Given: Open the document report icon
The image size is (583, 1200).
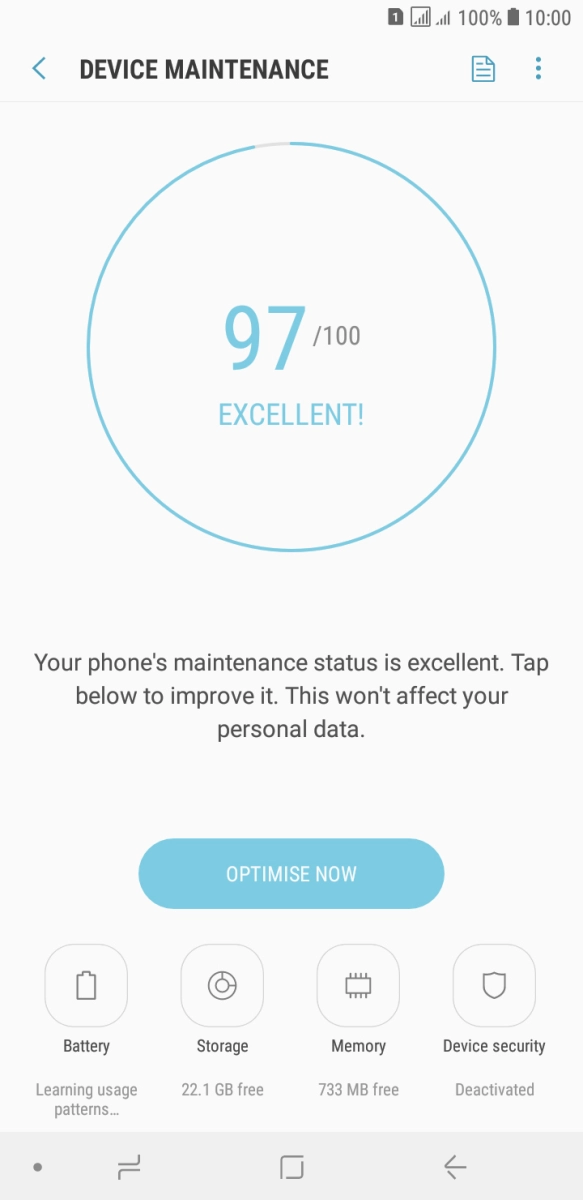Looking at the screenshot, I should point(483,68).
